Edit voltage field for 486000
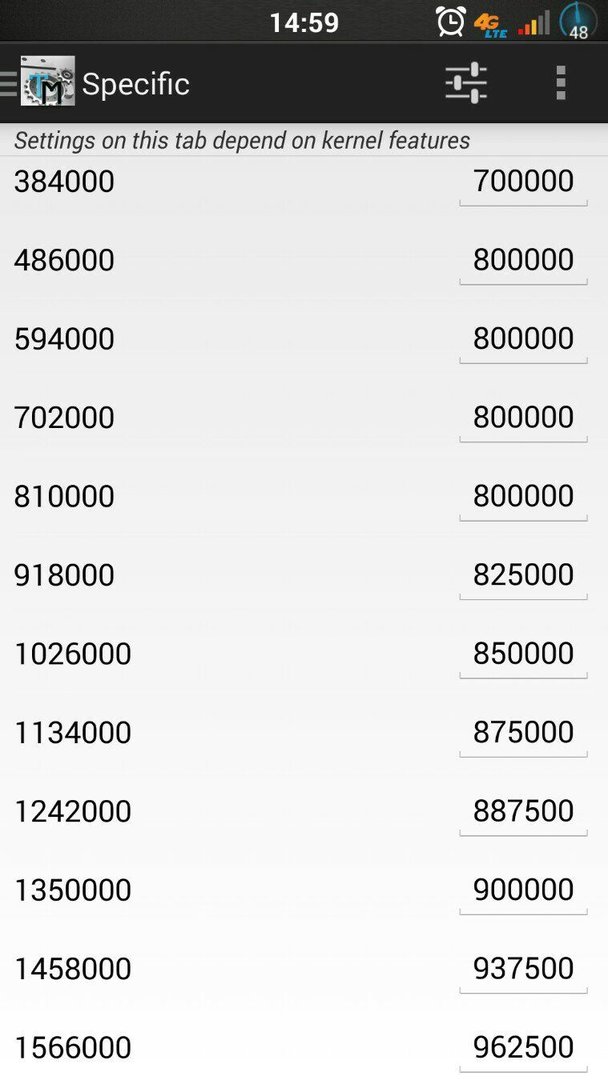This screenshot has width=608, height=1080. click(523, 262)
